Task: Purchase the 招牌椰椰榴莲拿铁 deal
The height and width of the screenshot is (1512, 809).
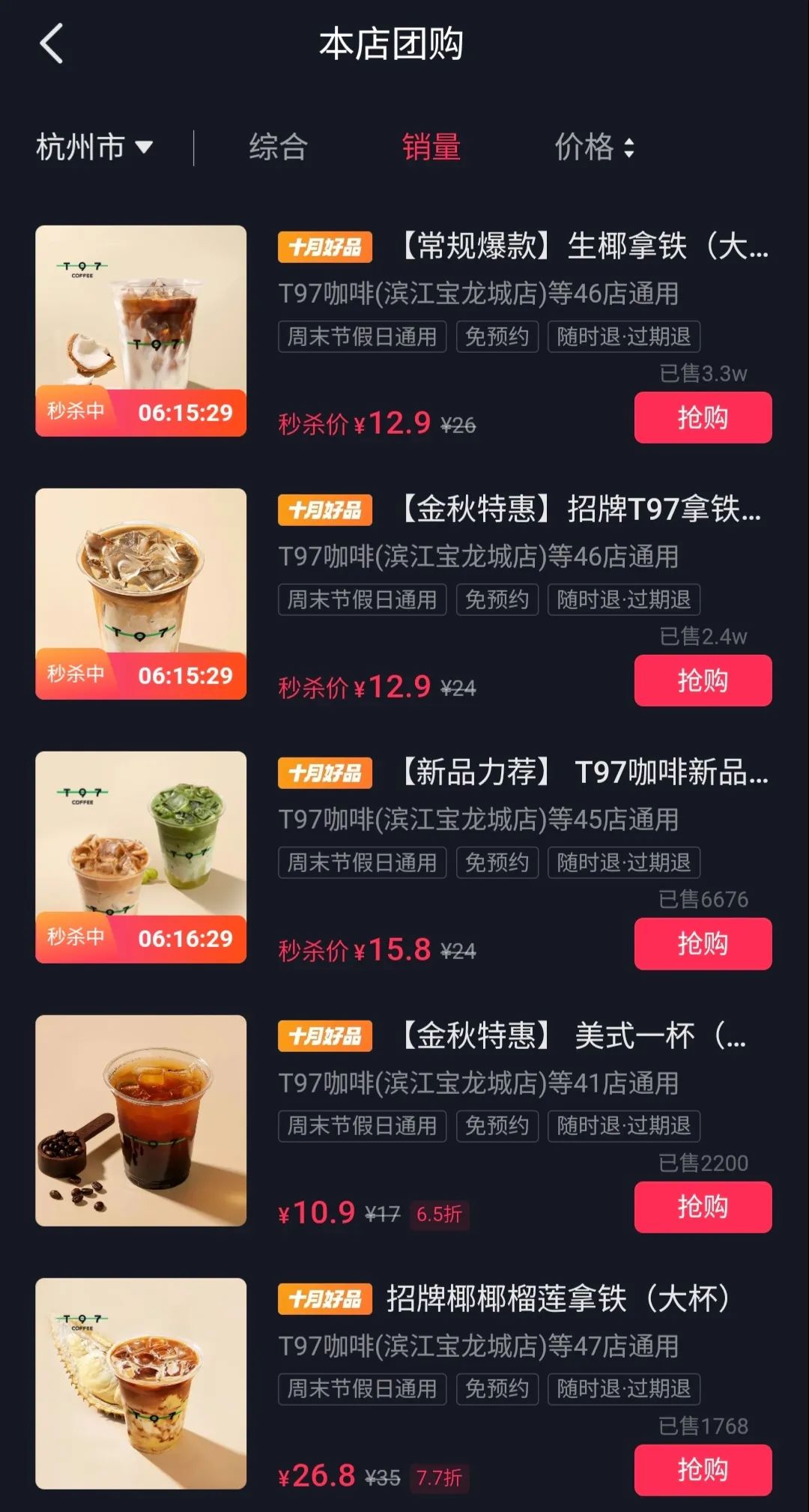Action: tap(703, 1469)
